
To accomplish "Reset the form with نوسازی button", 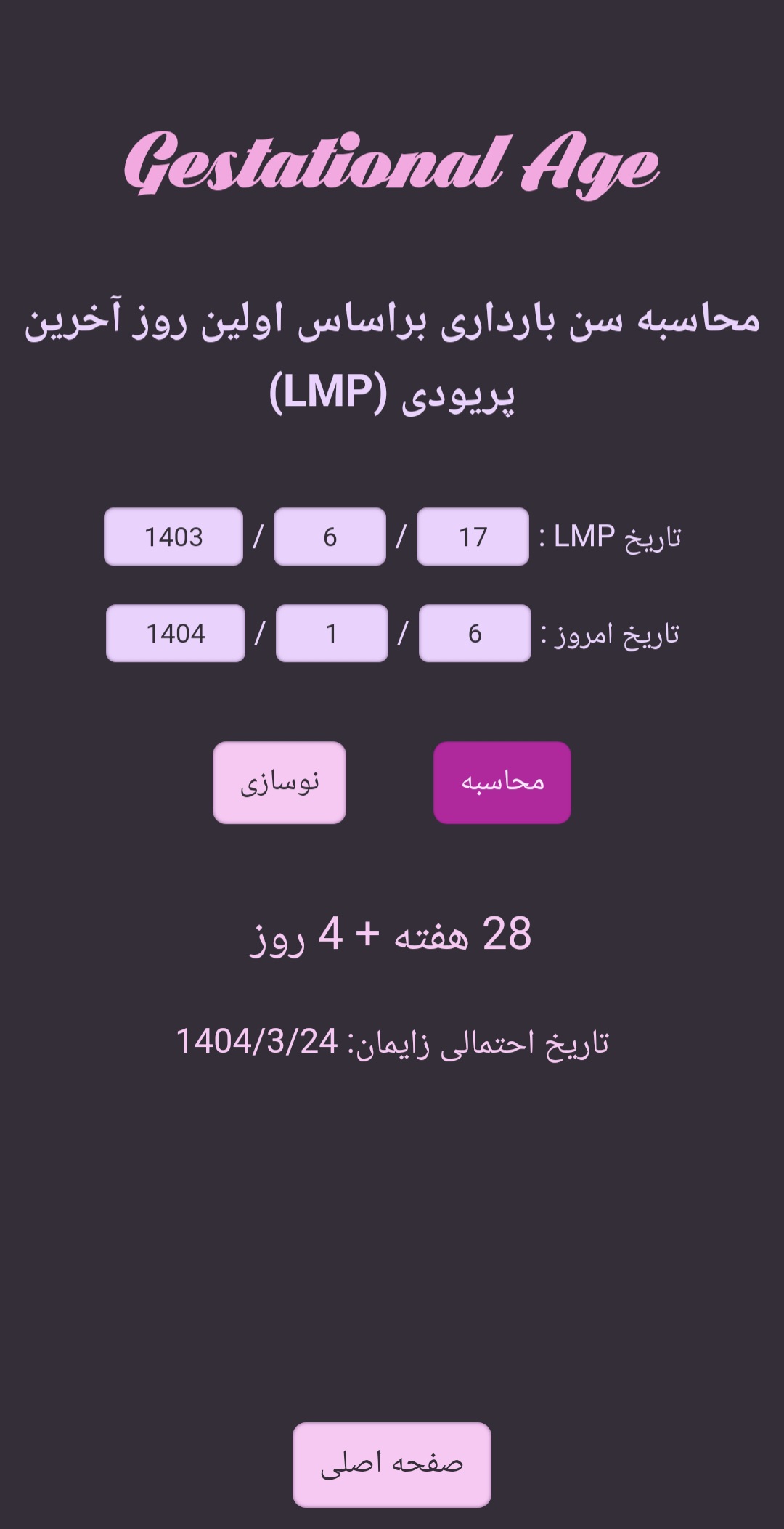I will point(279,782).
